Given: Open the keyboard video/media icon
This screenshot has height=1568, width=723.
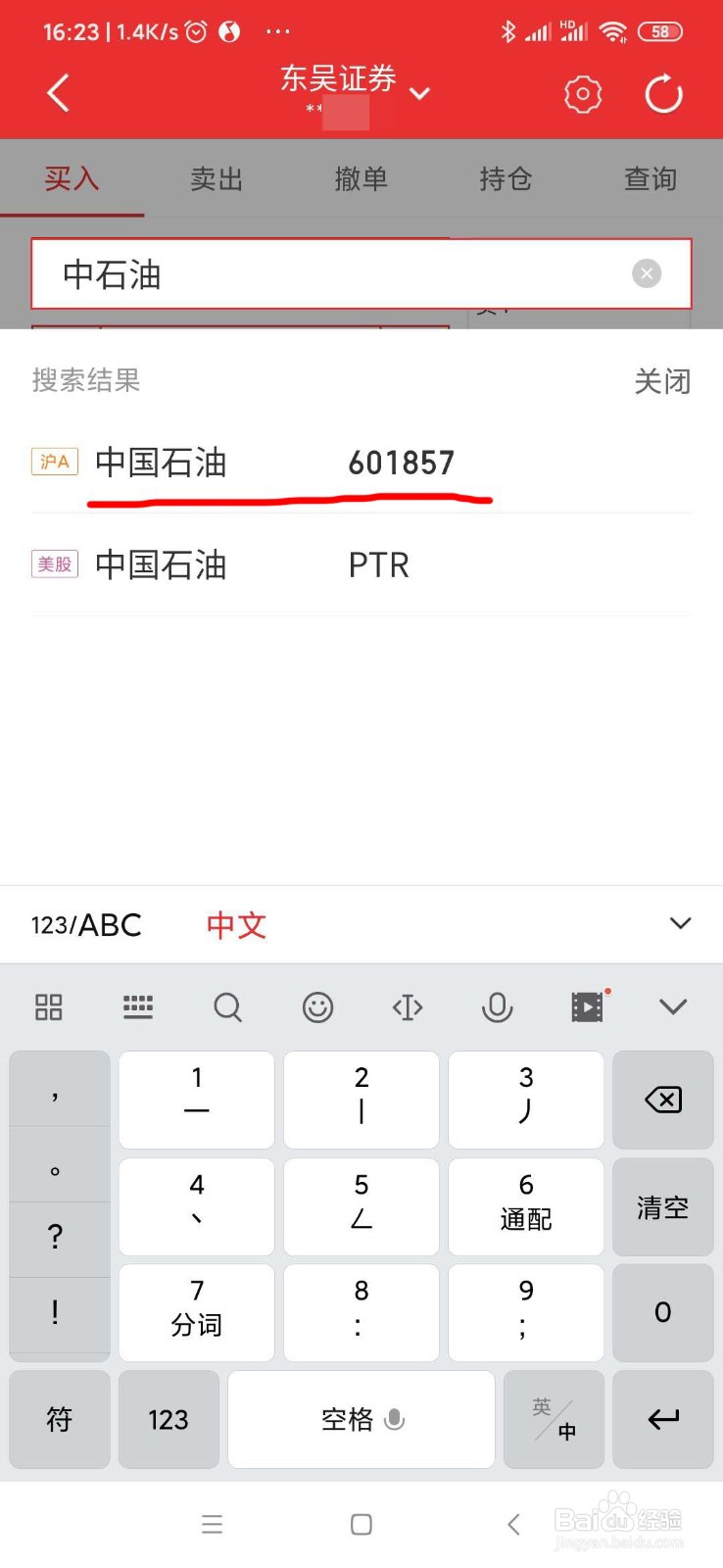Looking at the screenshot, I should click(586, 1006).
